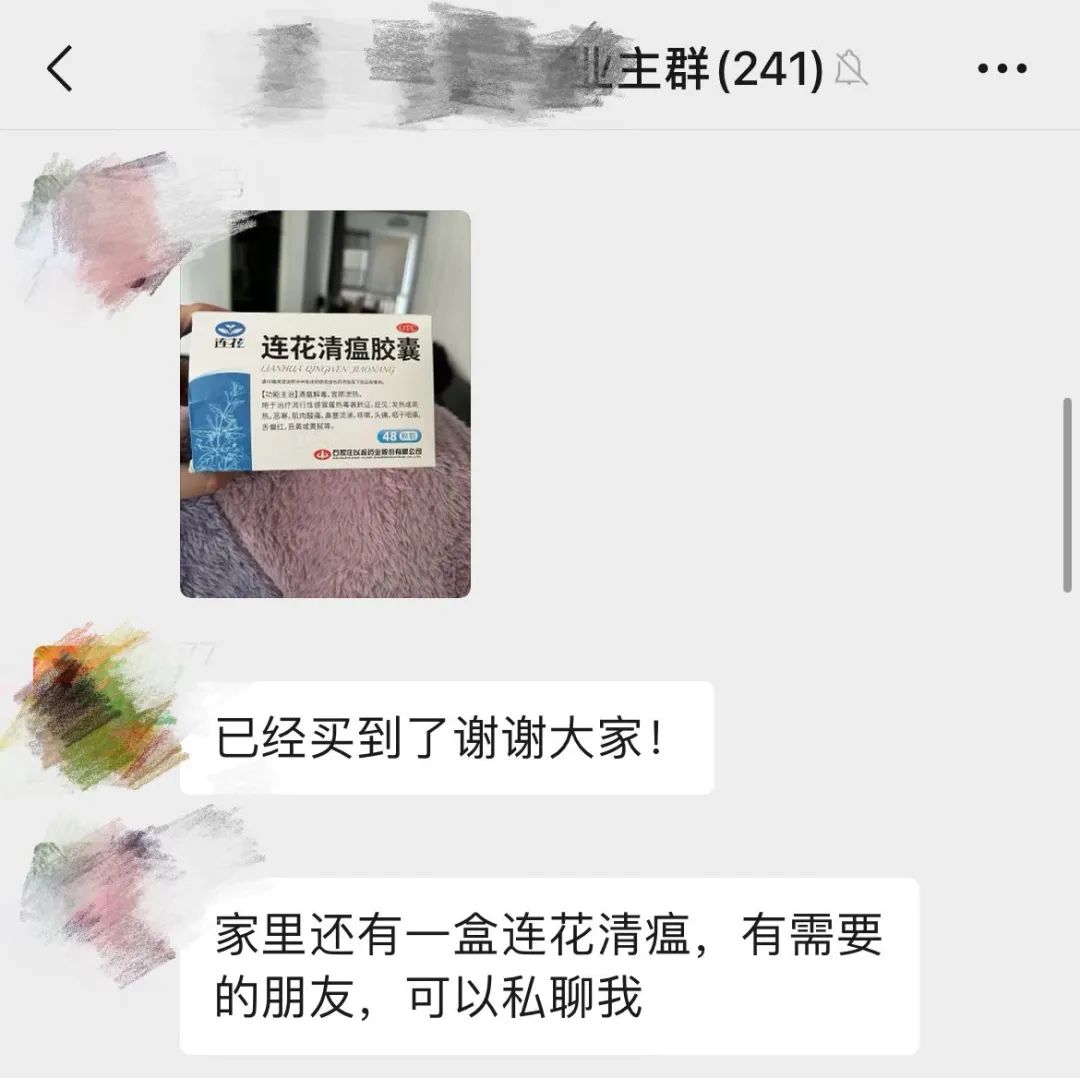Screen dimensions: 1080x1078
Task: Open the group chat's three-dot menu
Action: (x=1001, y=70)
